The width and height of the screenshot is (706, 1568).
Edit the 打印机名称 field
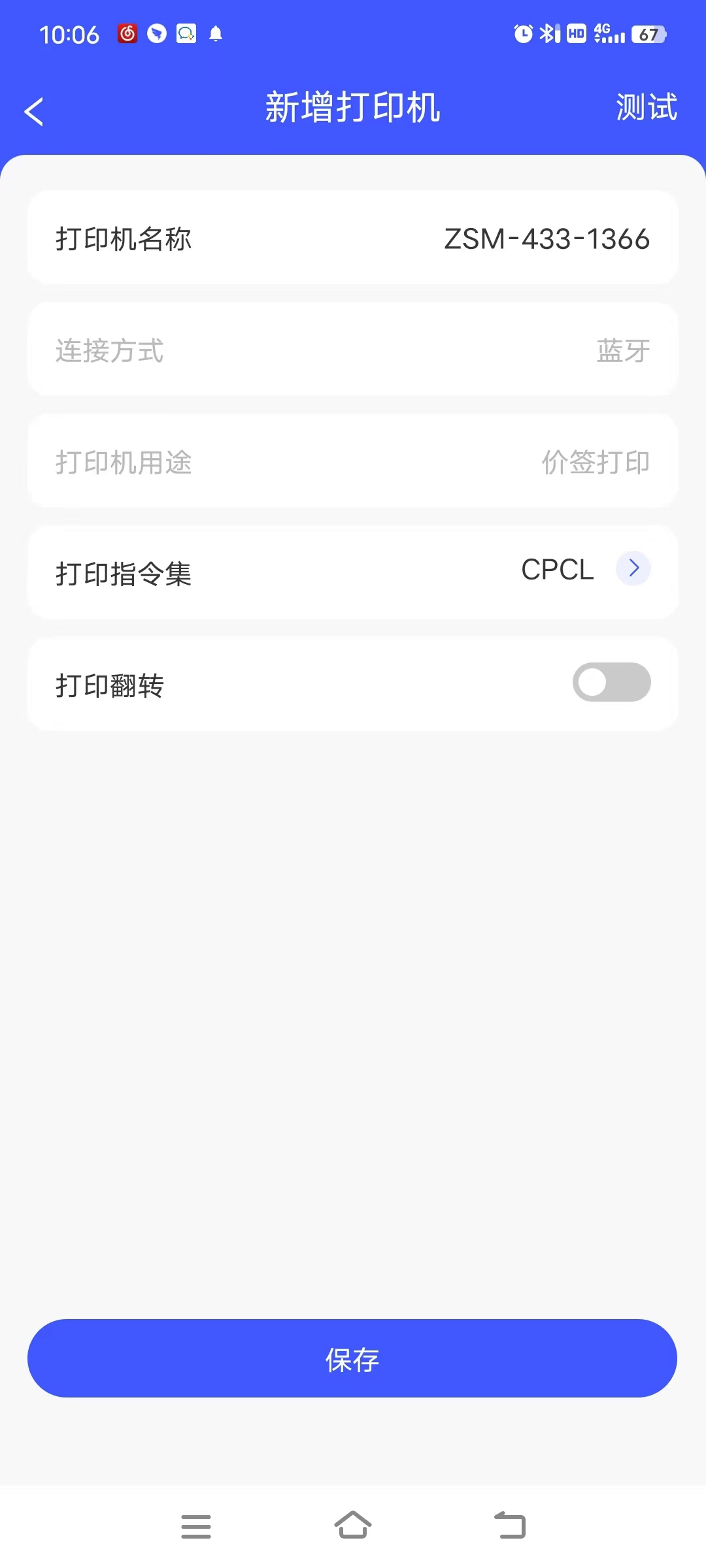[546, 239]
